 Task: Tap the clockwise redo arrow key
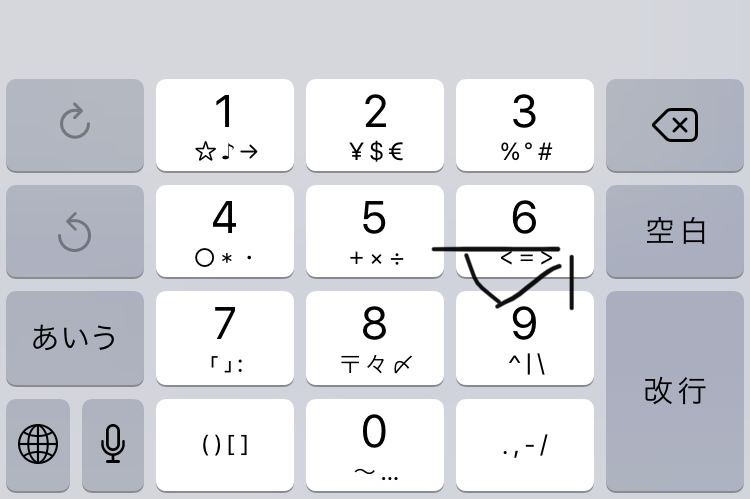(x=75, y=125)
